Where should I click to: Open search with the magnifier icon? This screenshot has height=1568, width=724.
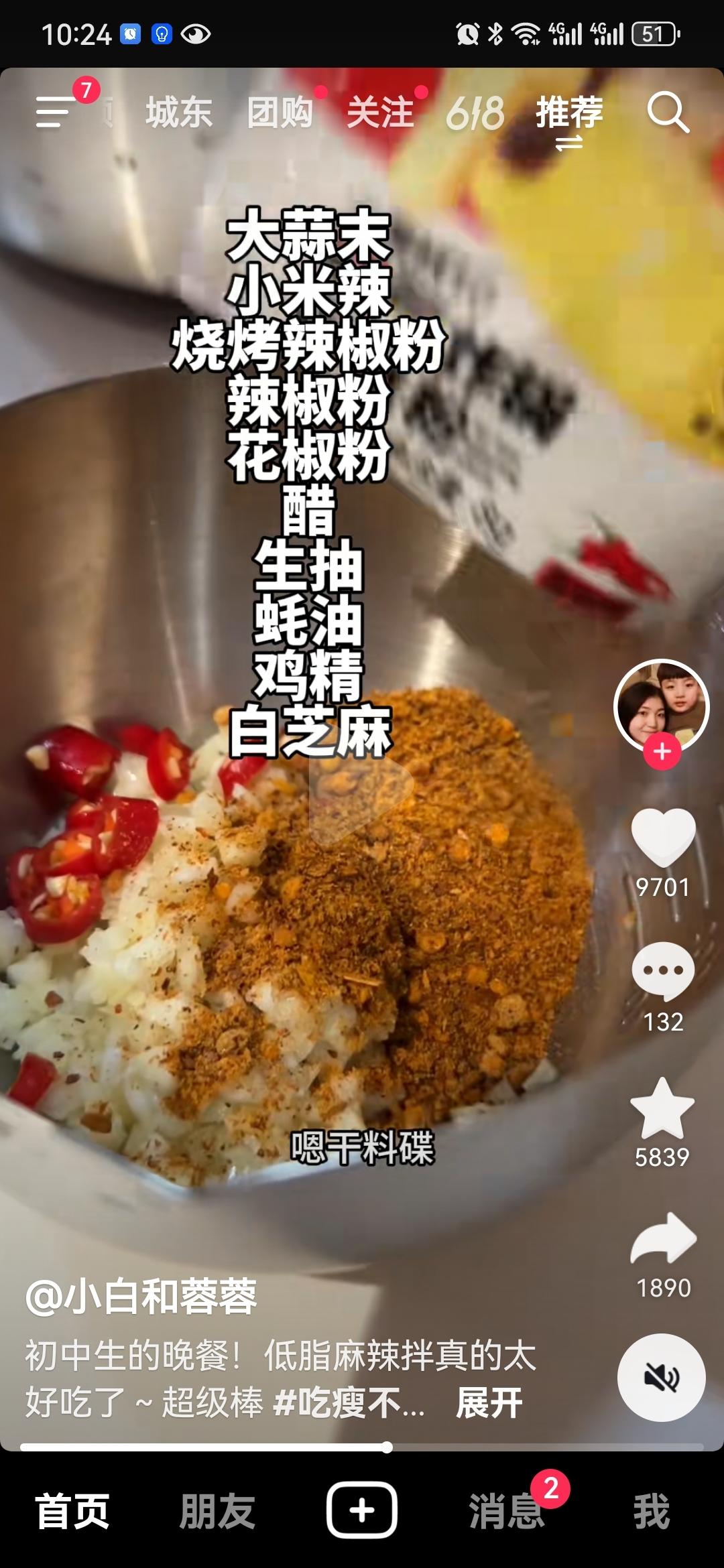tap(668, 112)
